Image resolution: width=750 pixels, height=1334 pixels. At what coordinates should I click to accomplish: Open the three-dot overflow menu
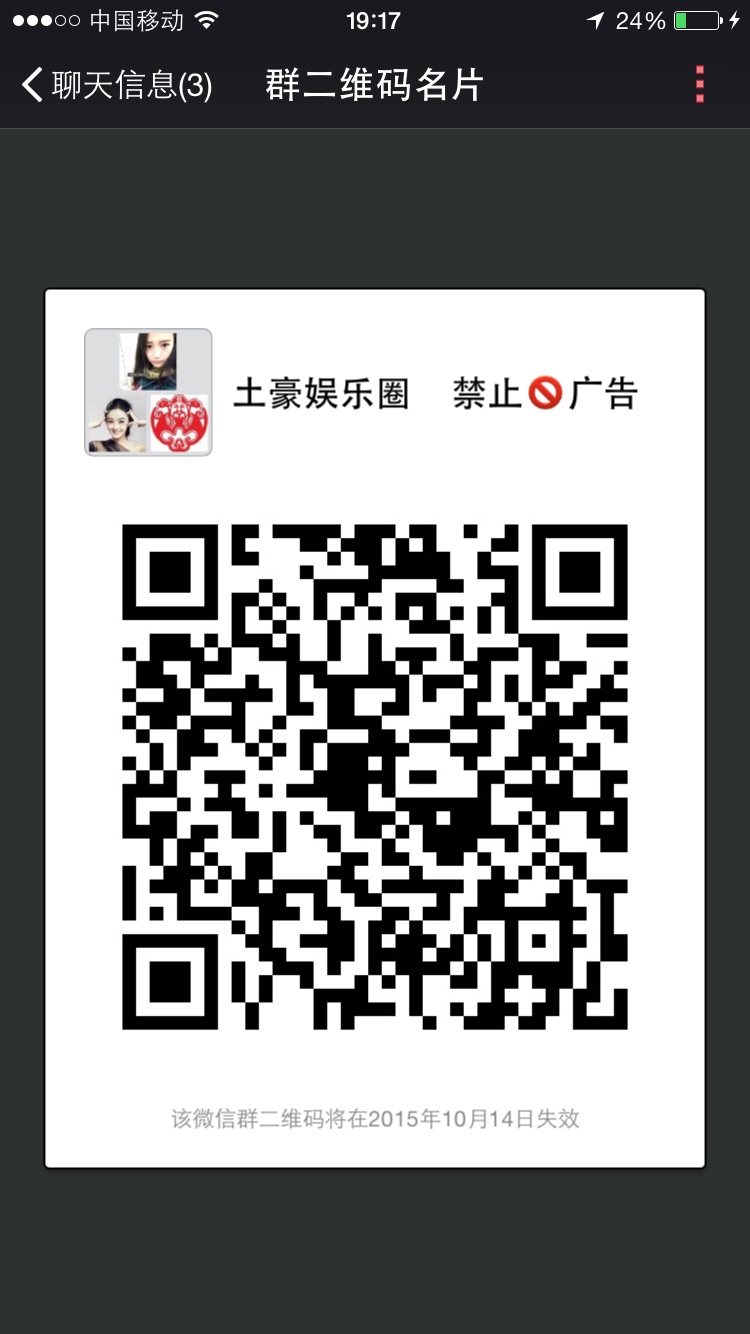coord(699,85)
